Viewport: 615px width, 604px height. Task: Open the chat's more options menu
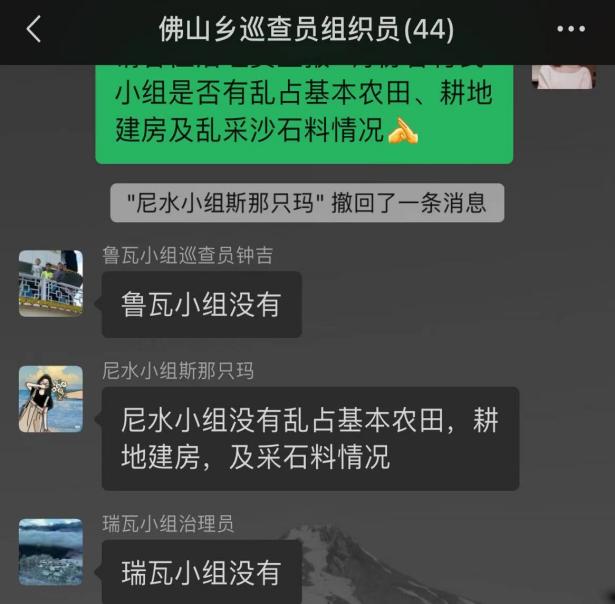[570, 30]
